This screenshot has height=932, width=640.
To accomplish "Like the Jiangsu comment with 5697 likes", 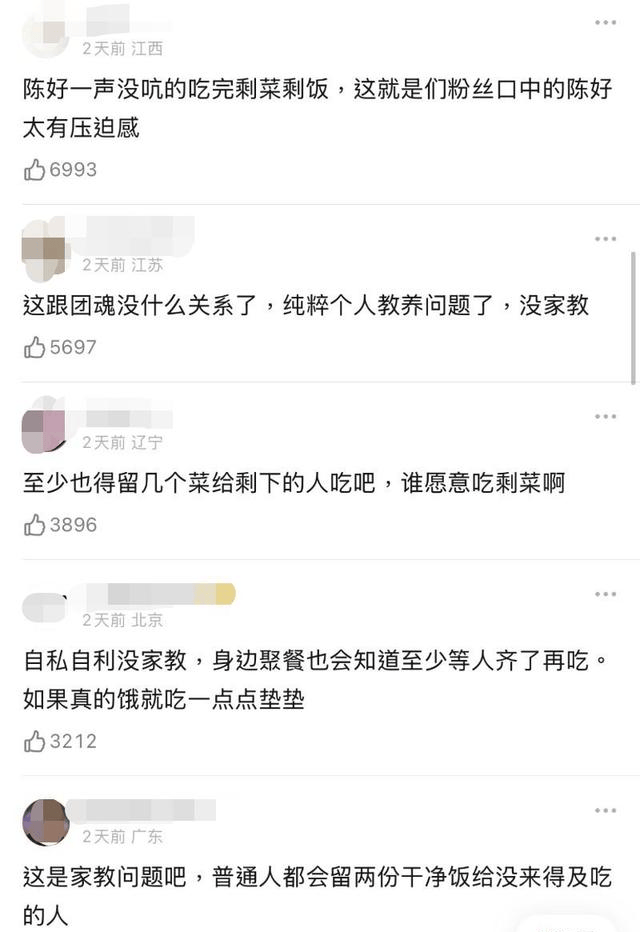I will point(35,347).
